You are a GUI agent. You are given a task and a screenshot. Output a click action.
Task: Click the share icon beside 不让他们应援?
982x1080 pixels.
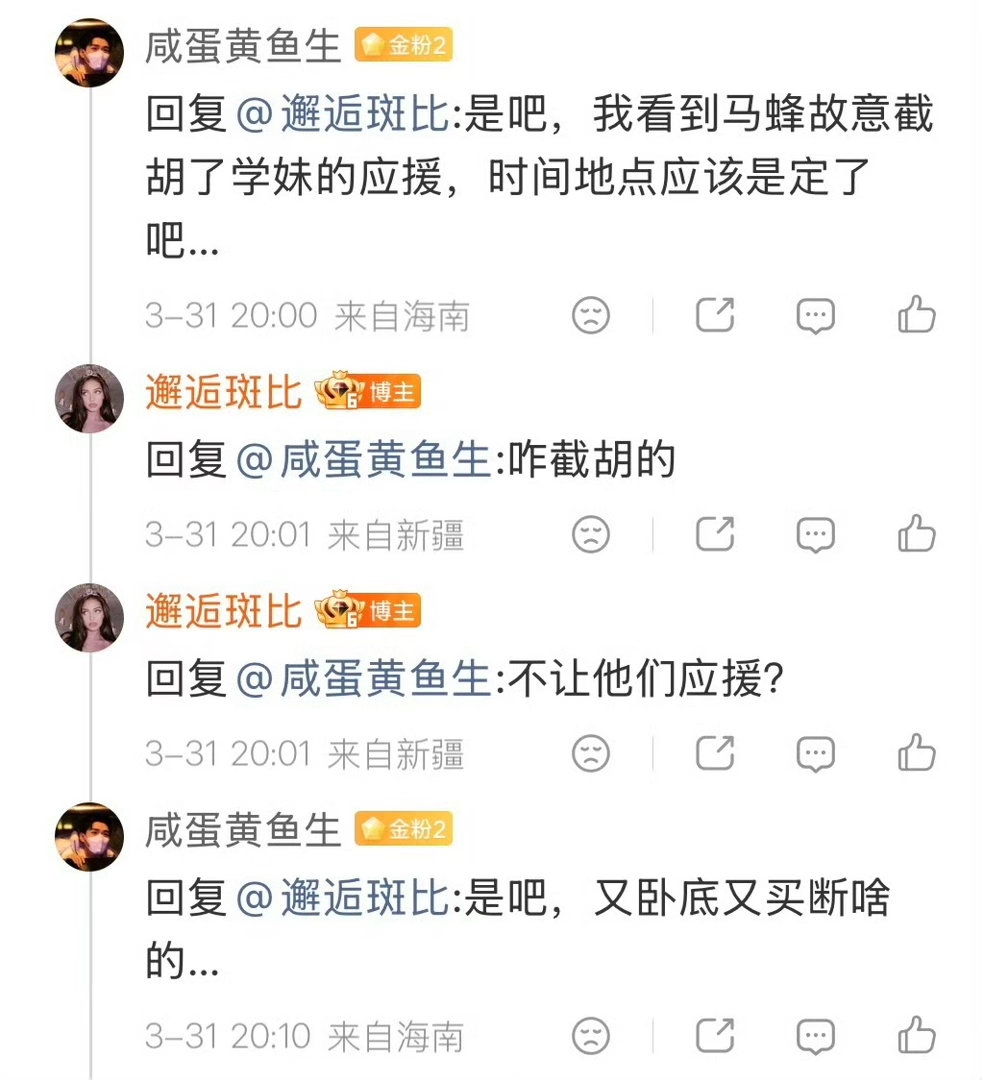pyautogui.click(x=714, y=753)
